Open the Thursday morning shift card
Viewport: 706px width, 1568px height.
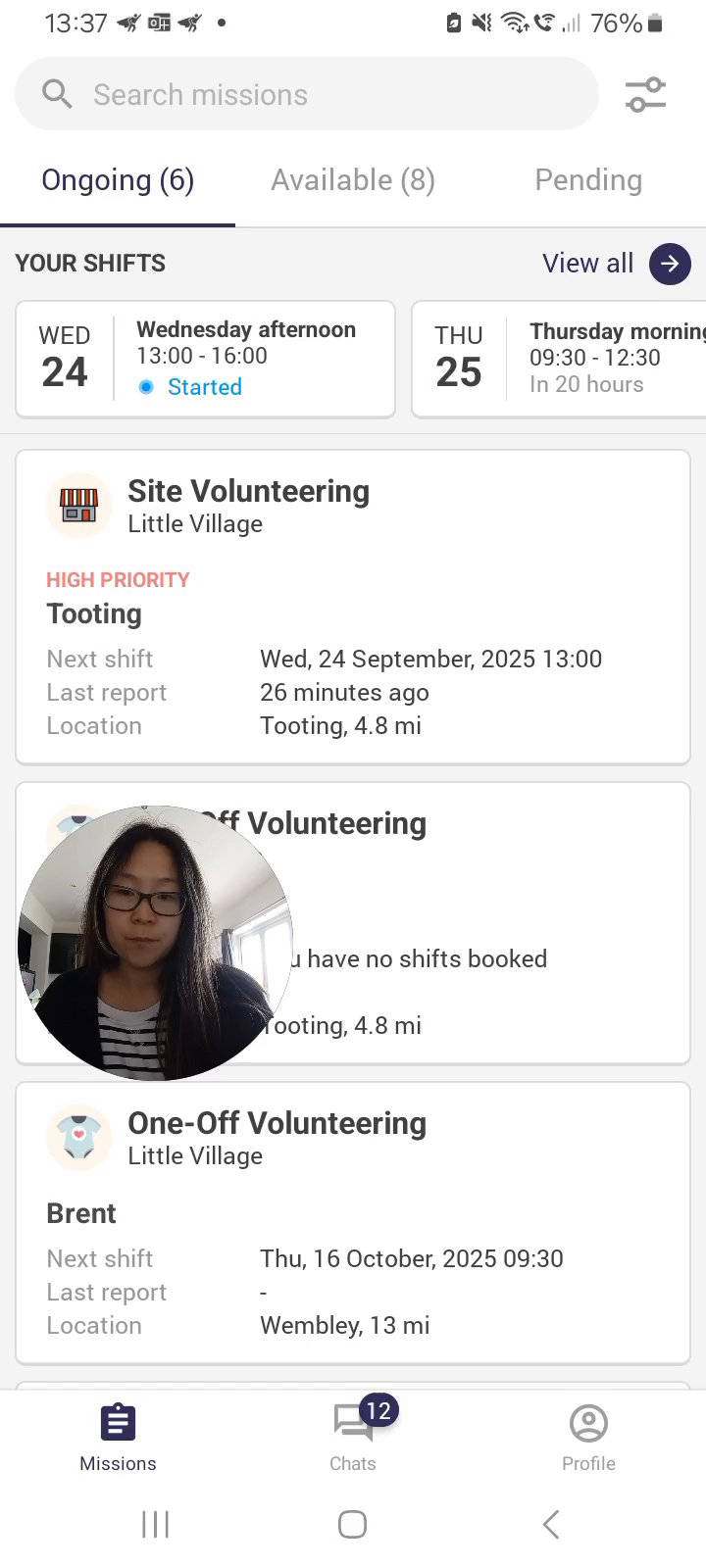[559, 360]
